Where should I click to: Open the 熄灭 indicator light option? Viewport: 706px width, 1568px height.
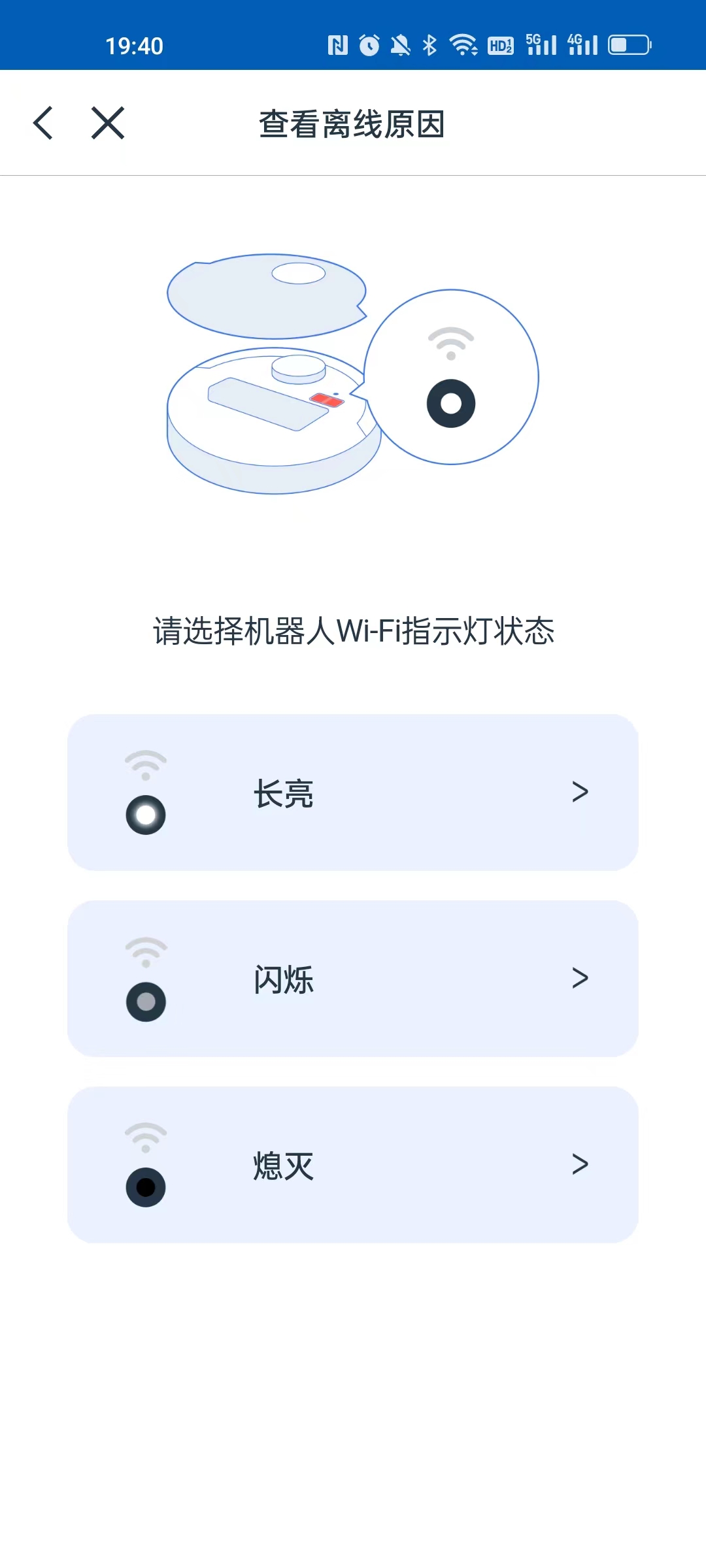353,1165
